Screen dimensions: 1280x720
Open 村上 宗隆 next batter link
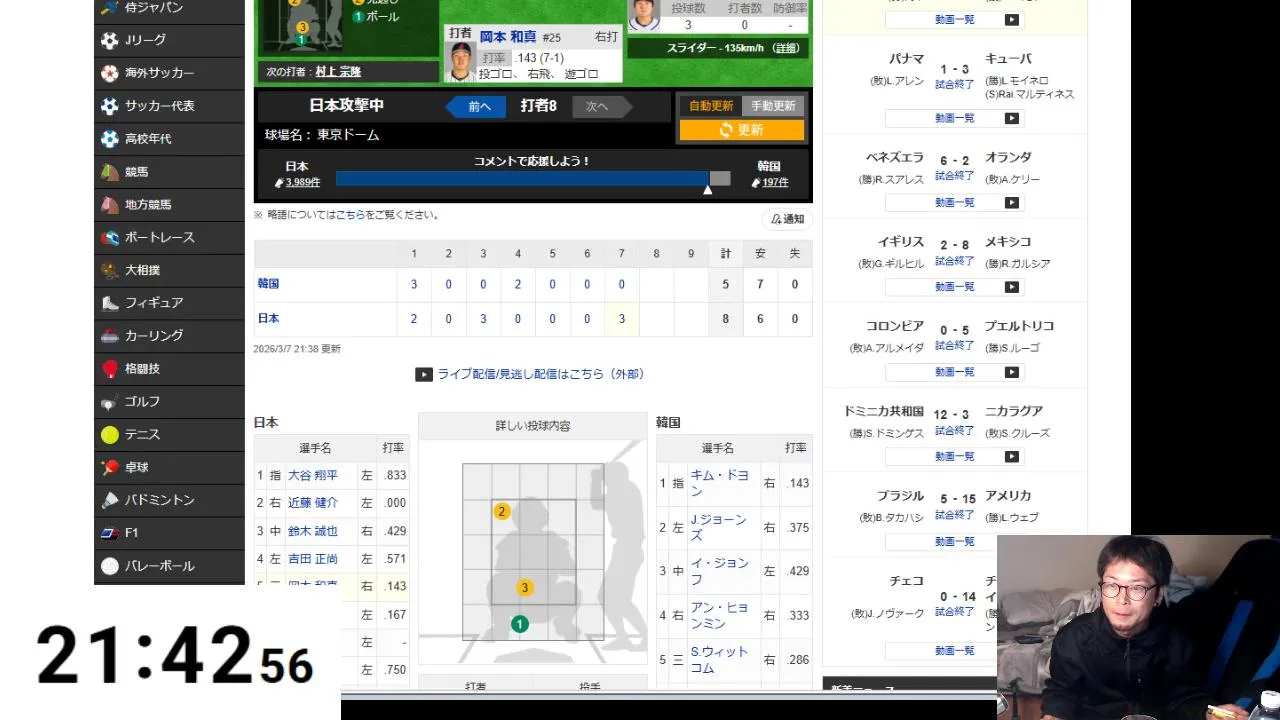(338, 72)
